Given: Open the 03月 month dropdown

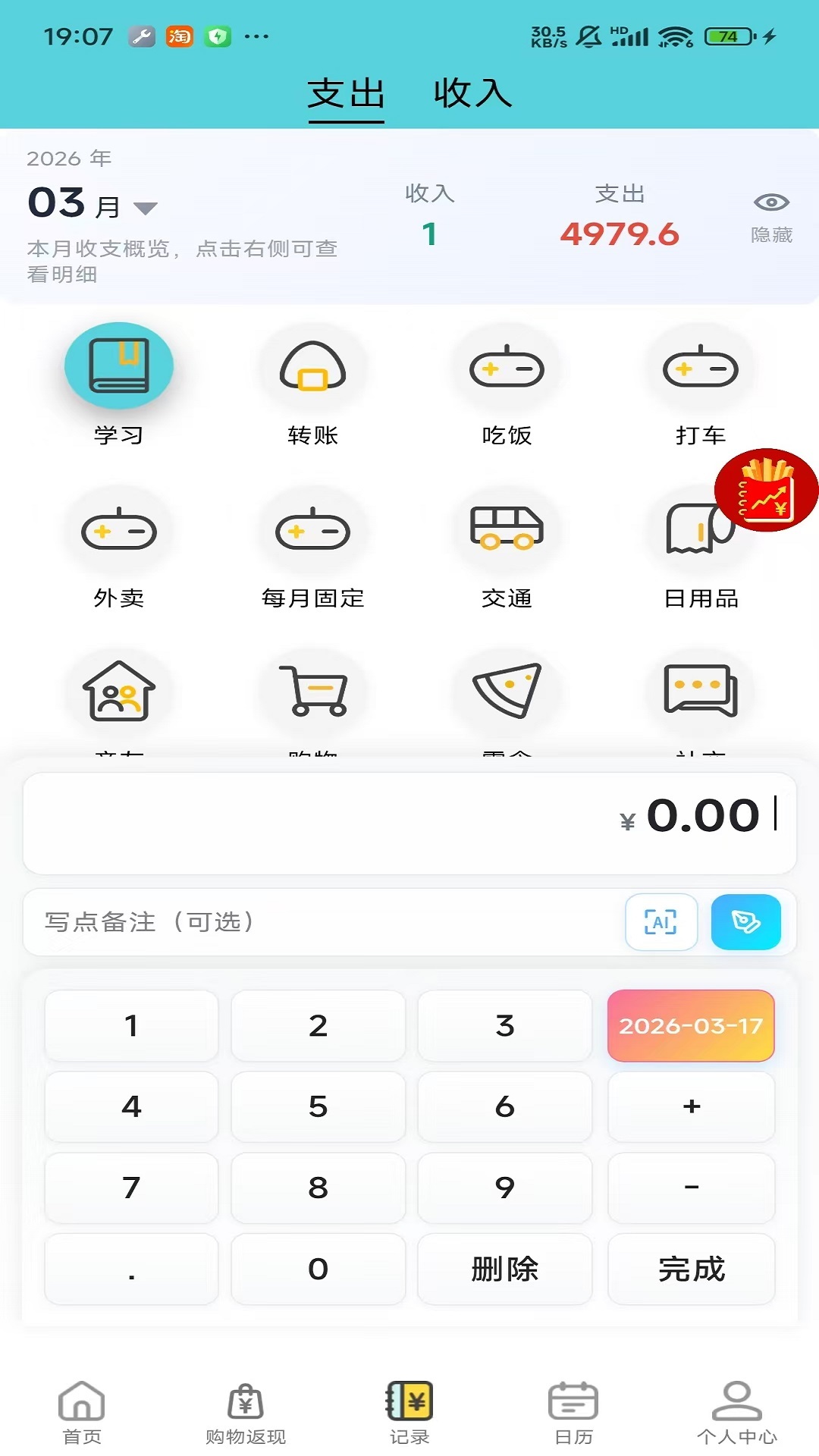Looking at the screenshot, I should coord(93,203).
